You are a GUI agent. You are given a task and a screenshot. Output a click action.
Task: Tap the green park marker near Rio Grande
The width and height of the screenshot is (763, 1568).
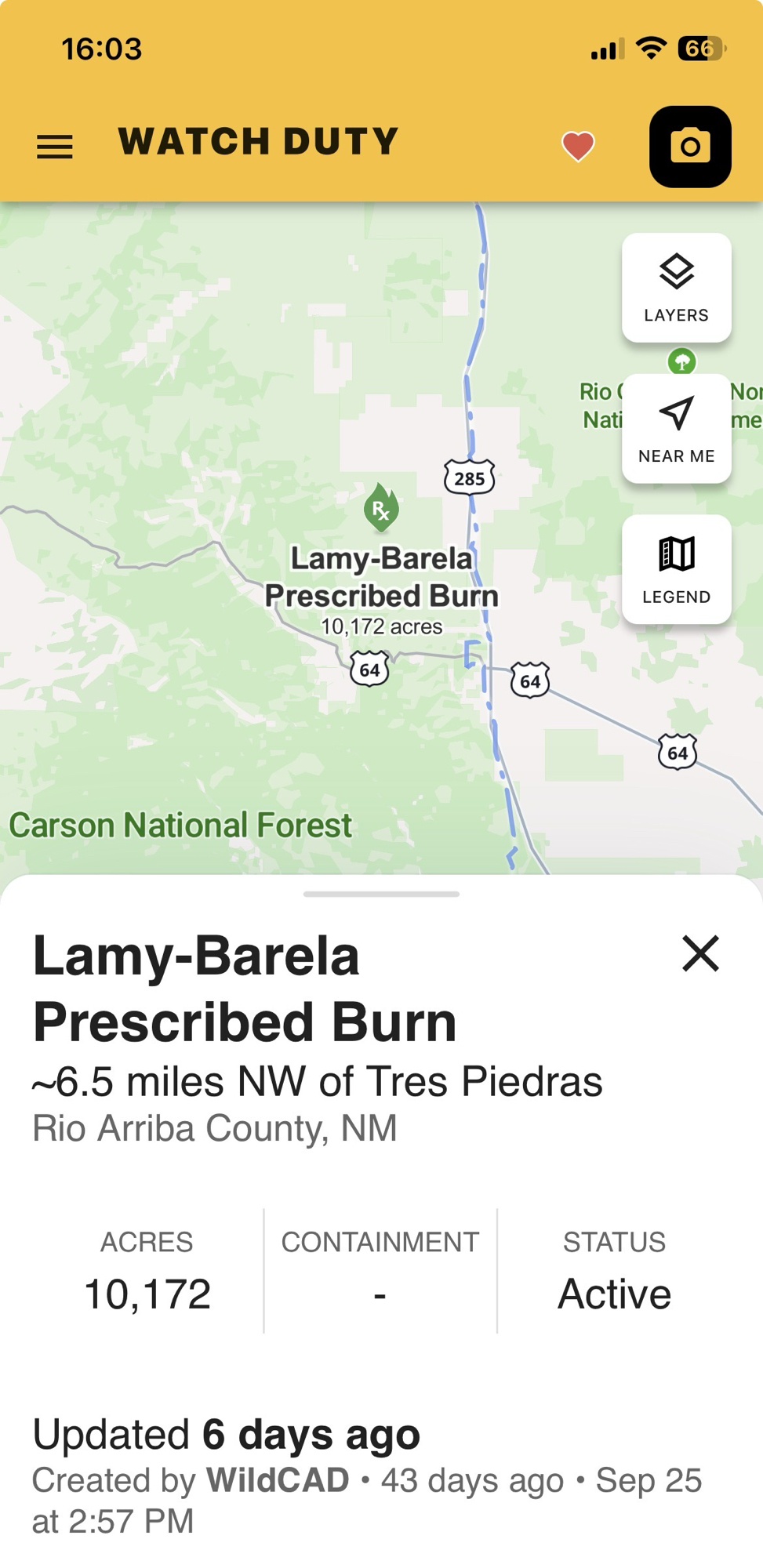(x=682, y=361)
